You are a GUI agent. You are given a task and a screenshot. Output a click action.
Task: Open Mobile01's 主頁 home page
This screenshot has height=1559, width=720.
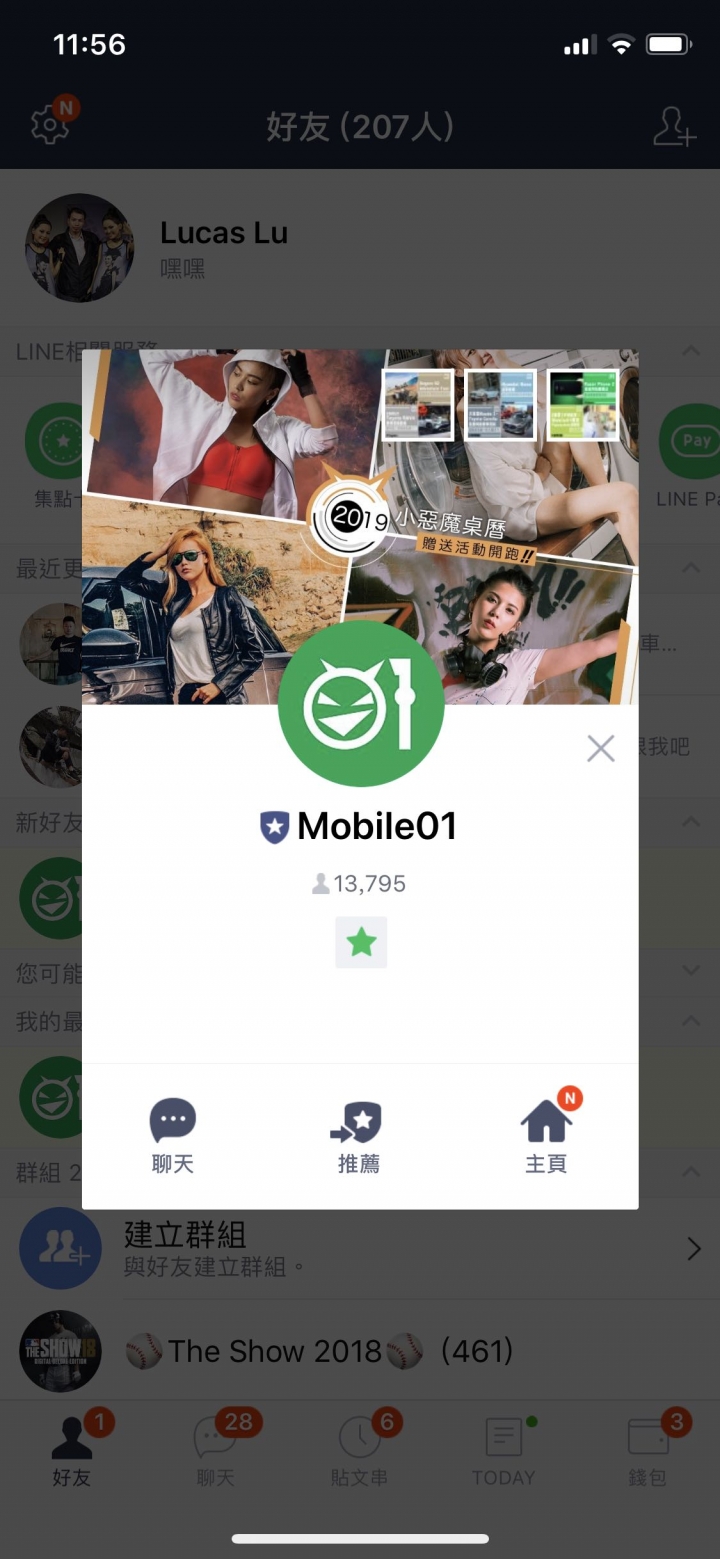[546, 1135]
